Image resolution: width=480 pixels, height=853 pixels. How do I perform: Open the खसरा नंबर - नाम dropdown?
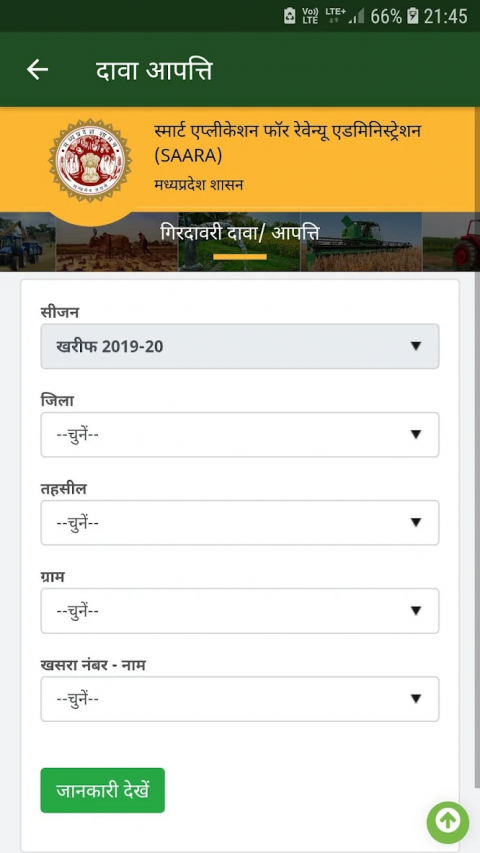[x=239, y=699]
